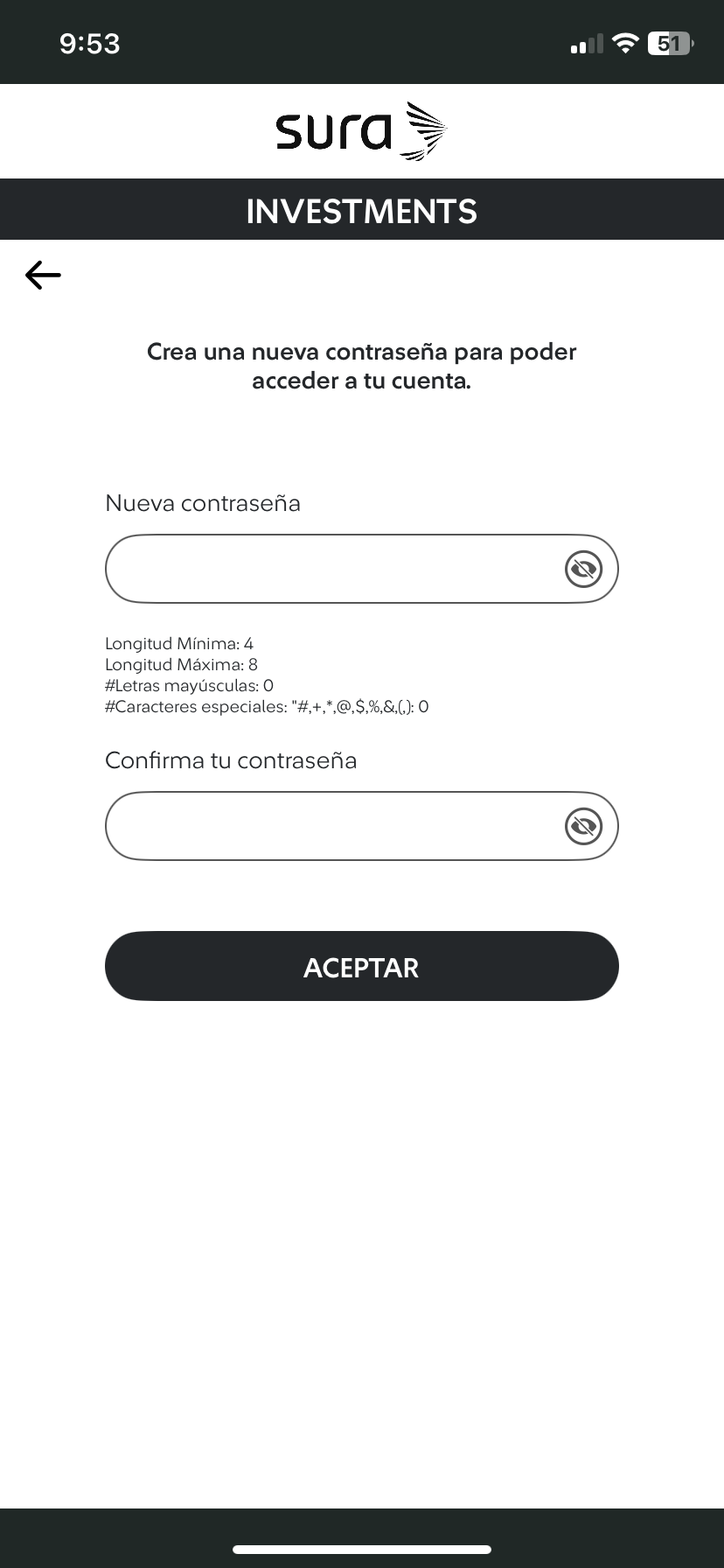Tap the ACEPTAR button

point(361,966)
